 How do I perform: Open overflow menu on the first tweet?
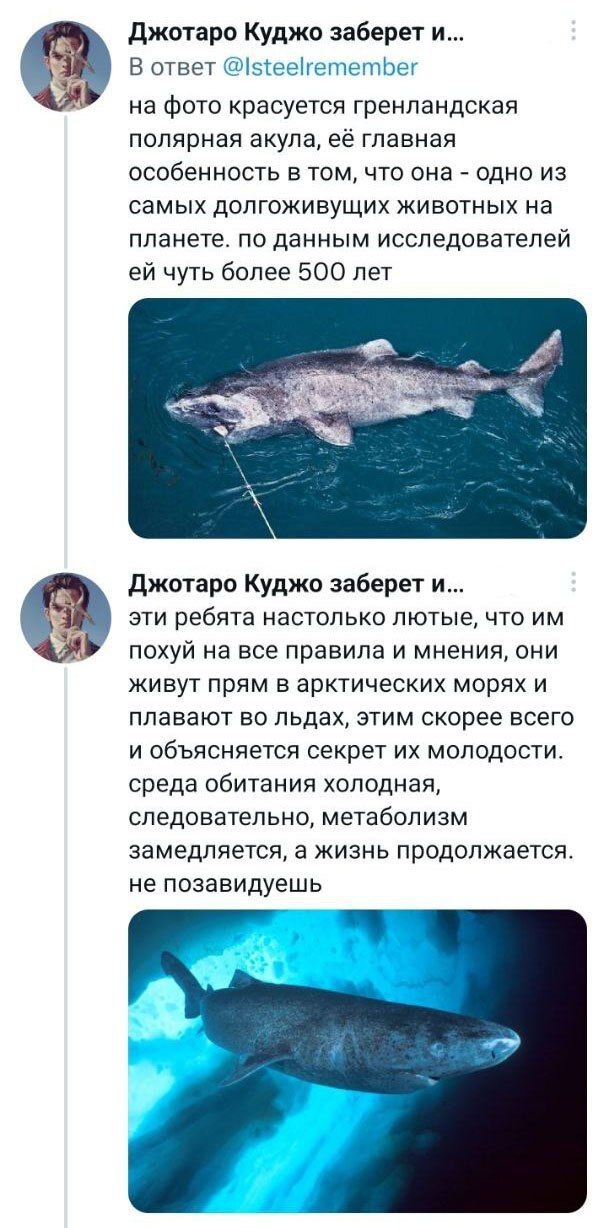(573, 32)
